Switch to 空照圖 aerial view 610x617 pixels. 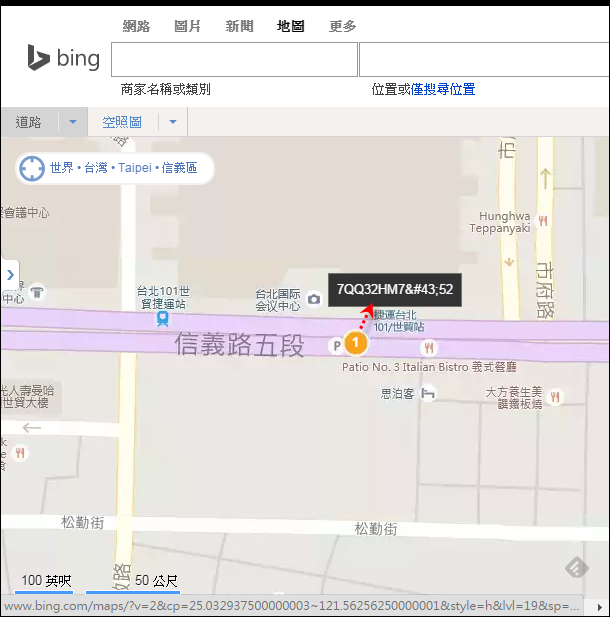click(122, 122)
